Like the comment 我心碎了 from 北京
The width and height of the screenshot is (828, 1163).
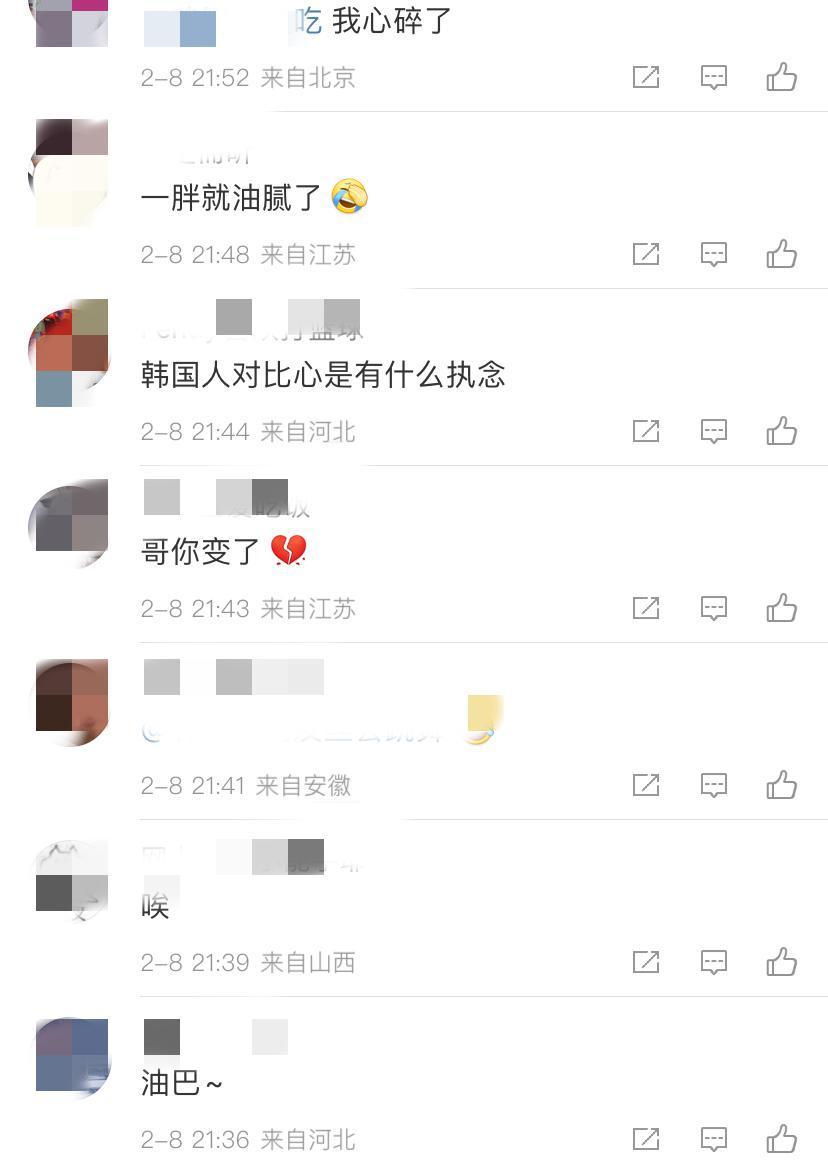click(x=781, y=77)
